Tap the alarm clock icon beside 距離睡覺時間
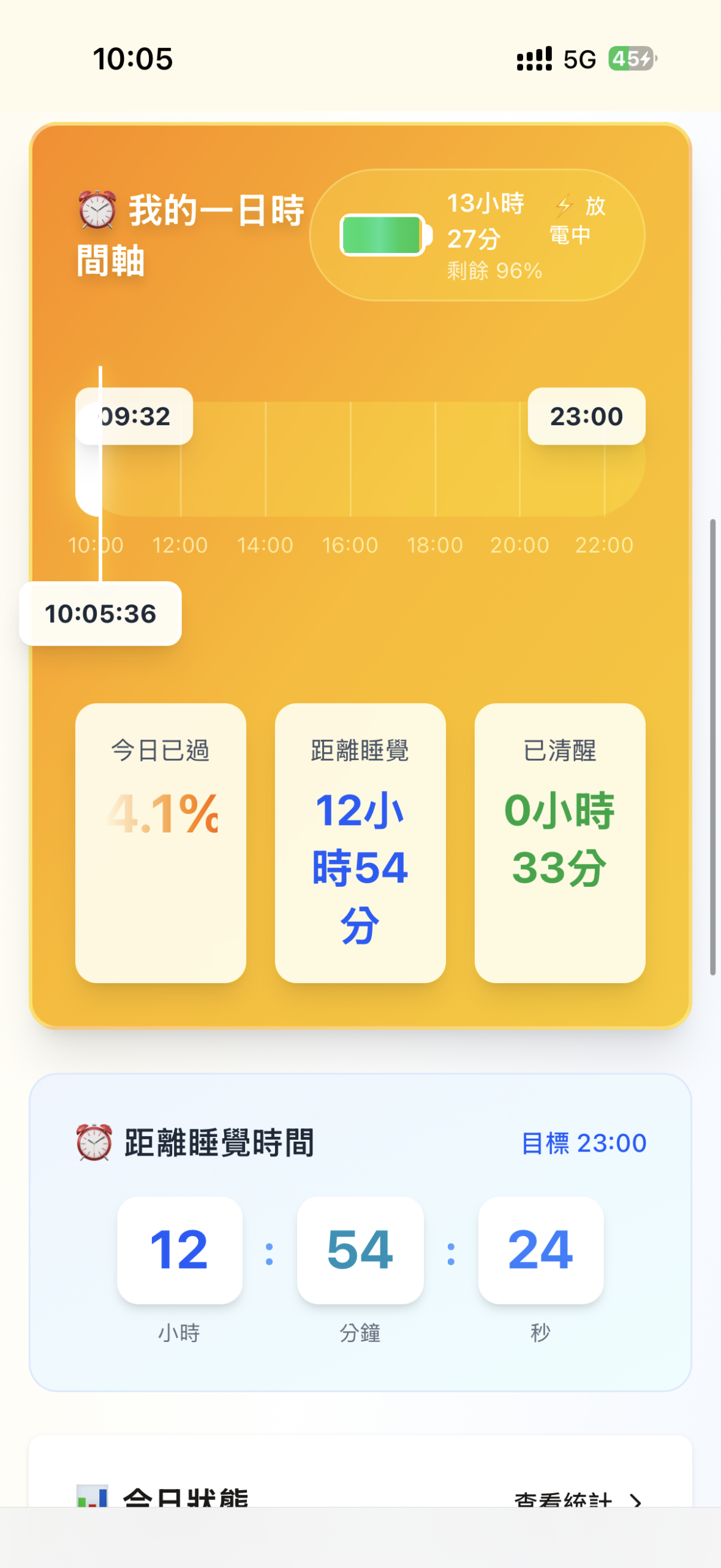Viewport: 721px width, 1568px height. (x=93, y=1141)
